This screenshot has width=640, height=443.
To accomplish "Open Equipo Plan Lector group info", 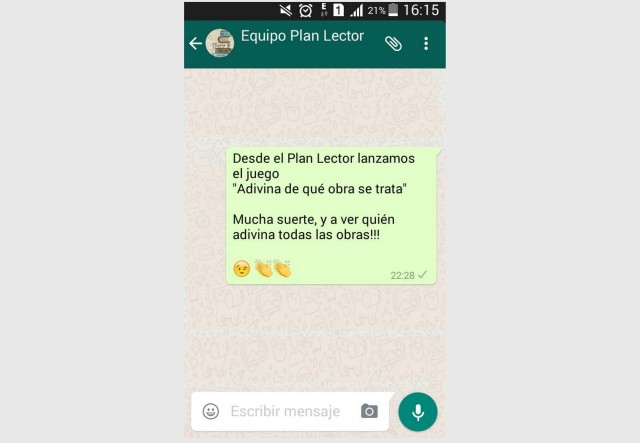I will (x=302, y=37).
